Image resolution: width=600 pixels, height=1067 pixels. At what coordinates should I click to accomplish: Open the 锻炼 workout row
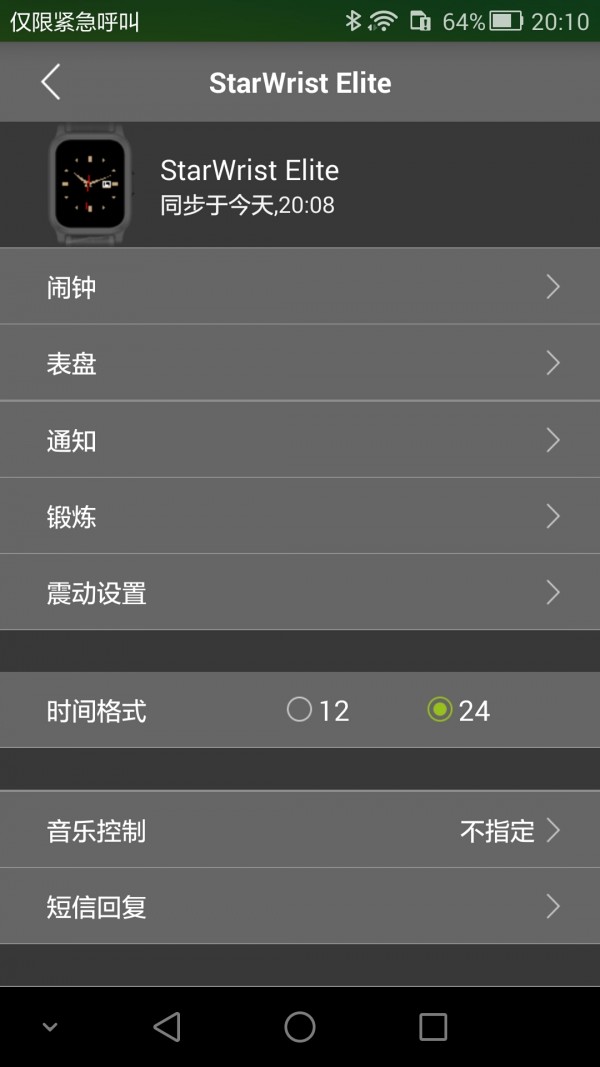(300, 516)
